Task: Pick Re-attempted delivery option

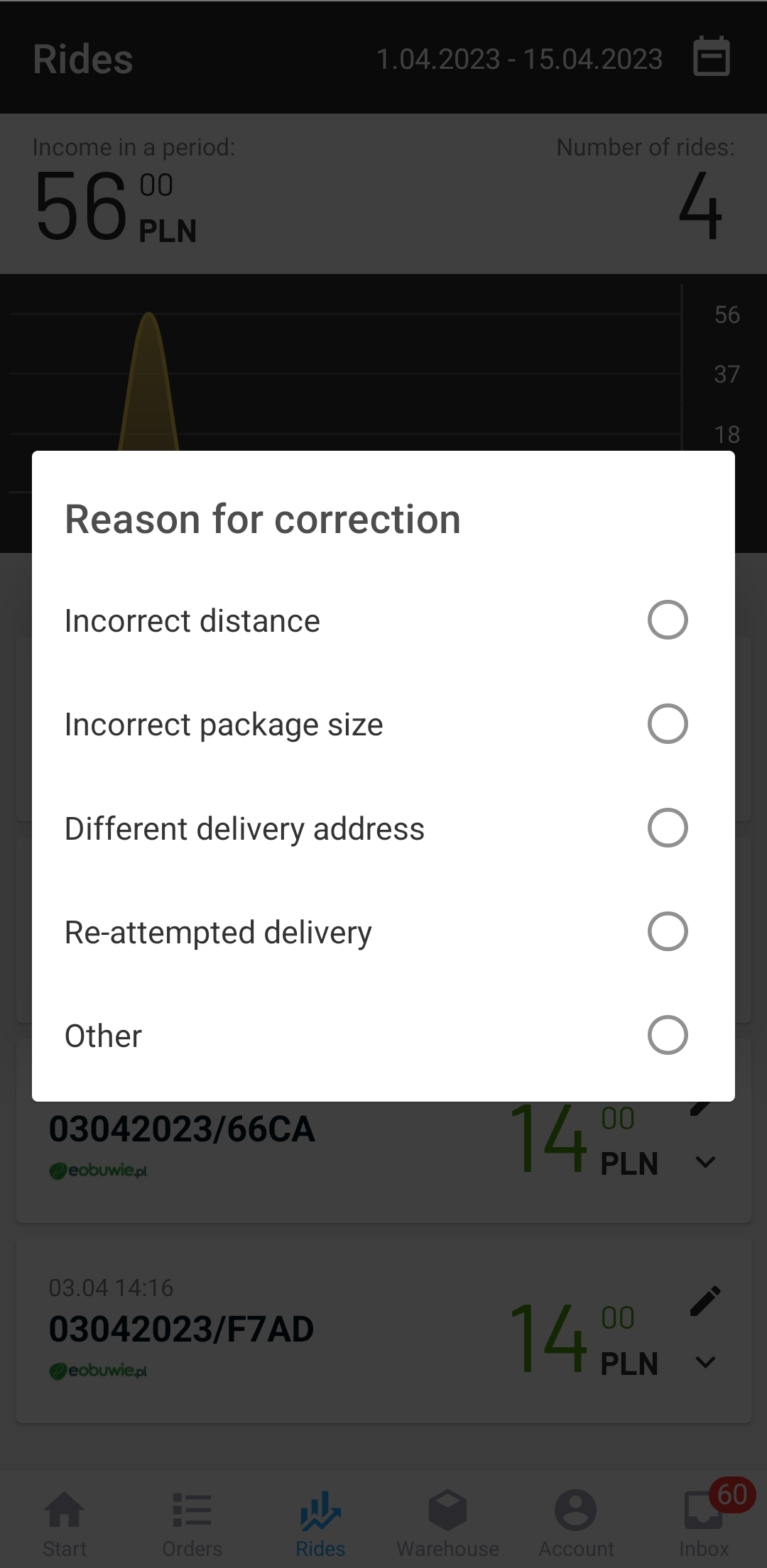Action: point(667,931)
